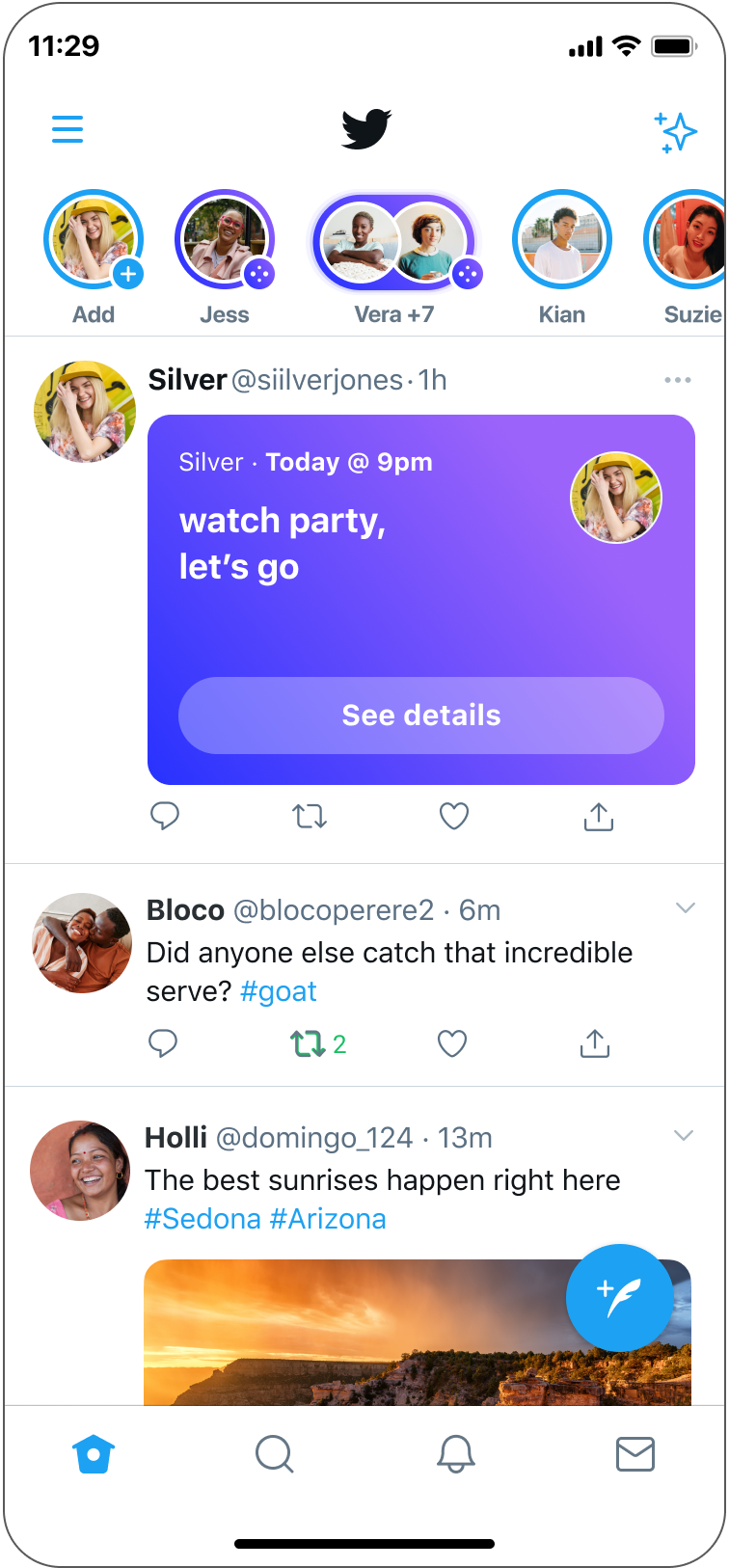Switch to the Search tab

[x=275, y=1454]
